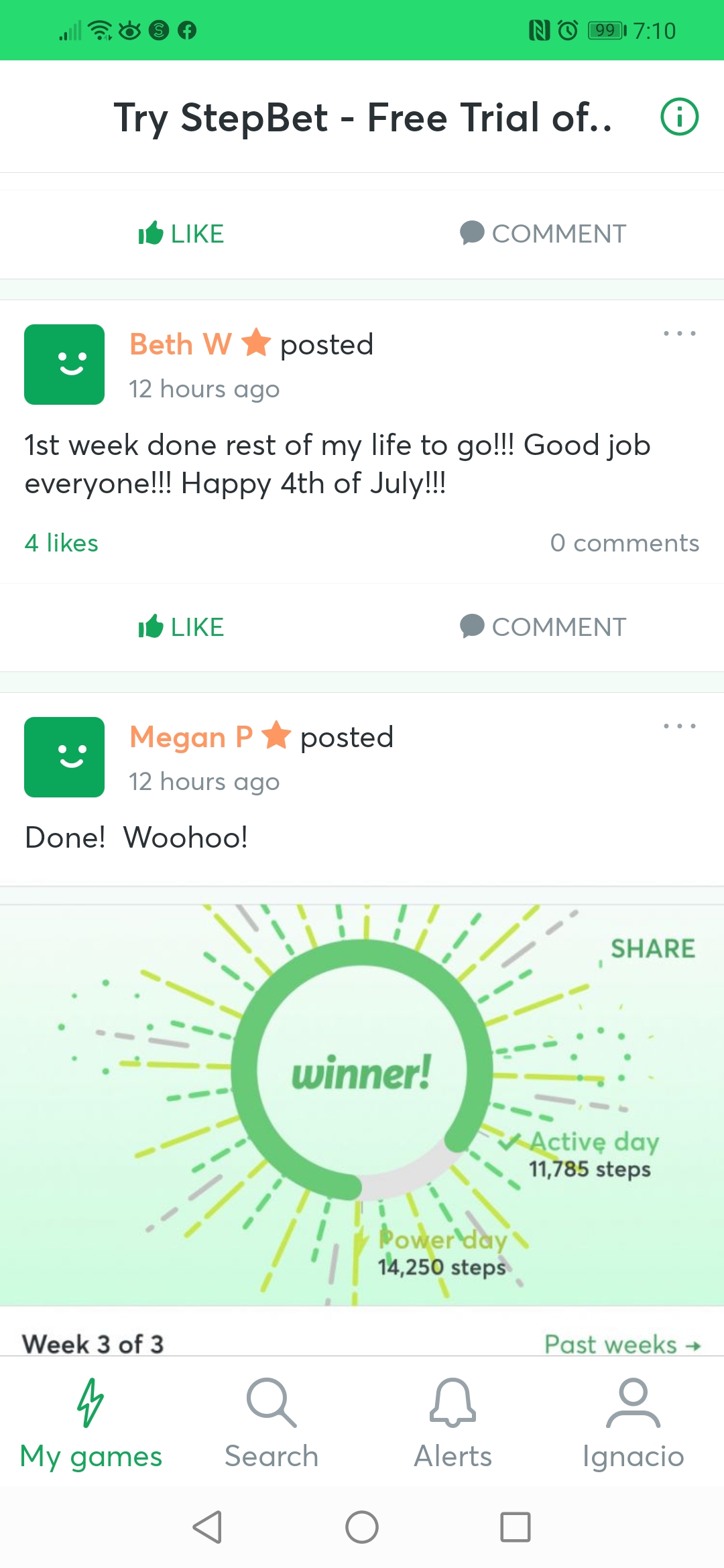Go back with the system back button
724x1568 pixels.
[207, 1527]
